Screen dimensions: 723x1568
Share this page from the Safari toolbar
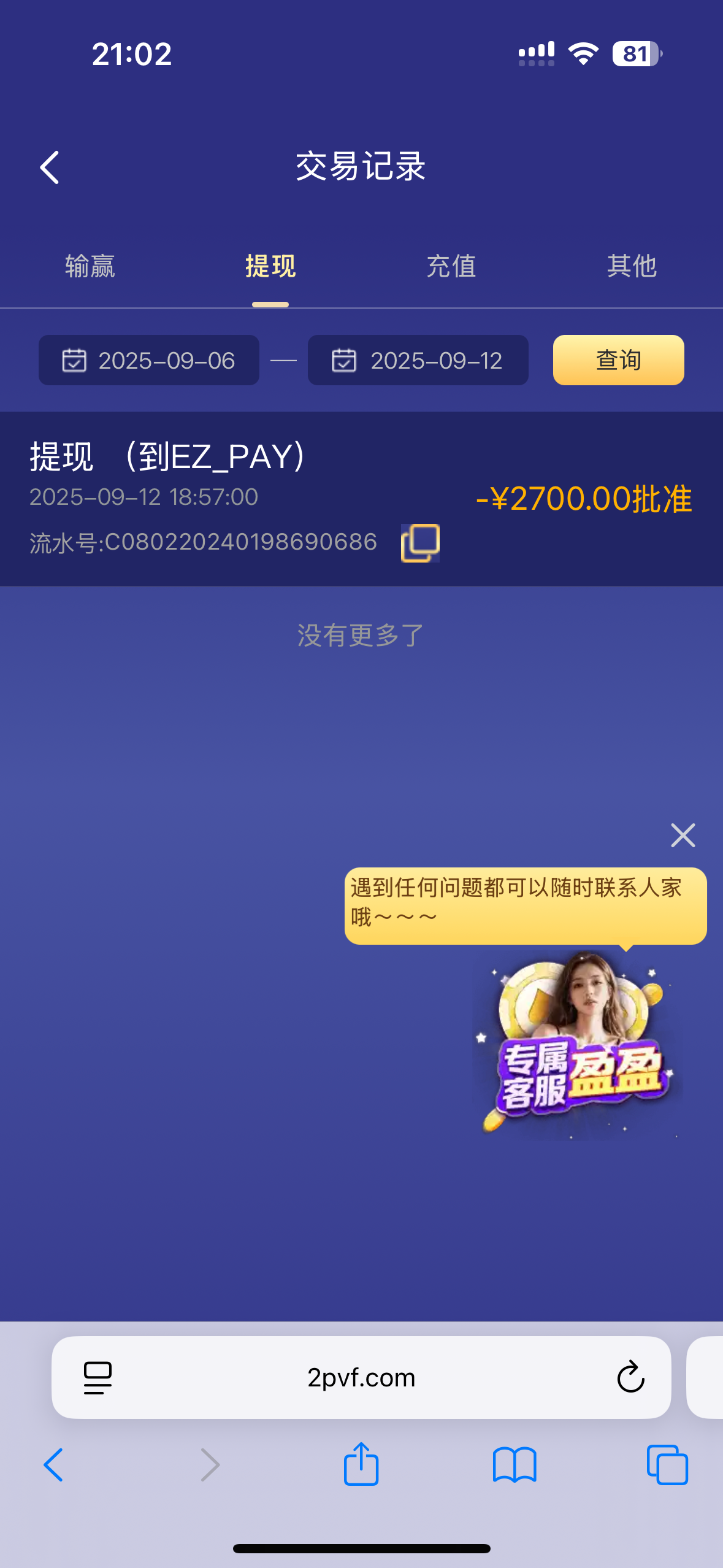click(x=361, y=1465)
